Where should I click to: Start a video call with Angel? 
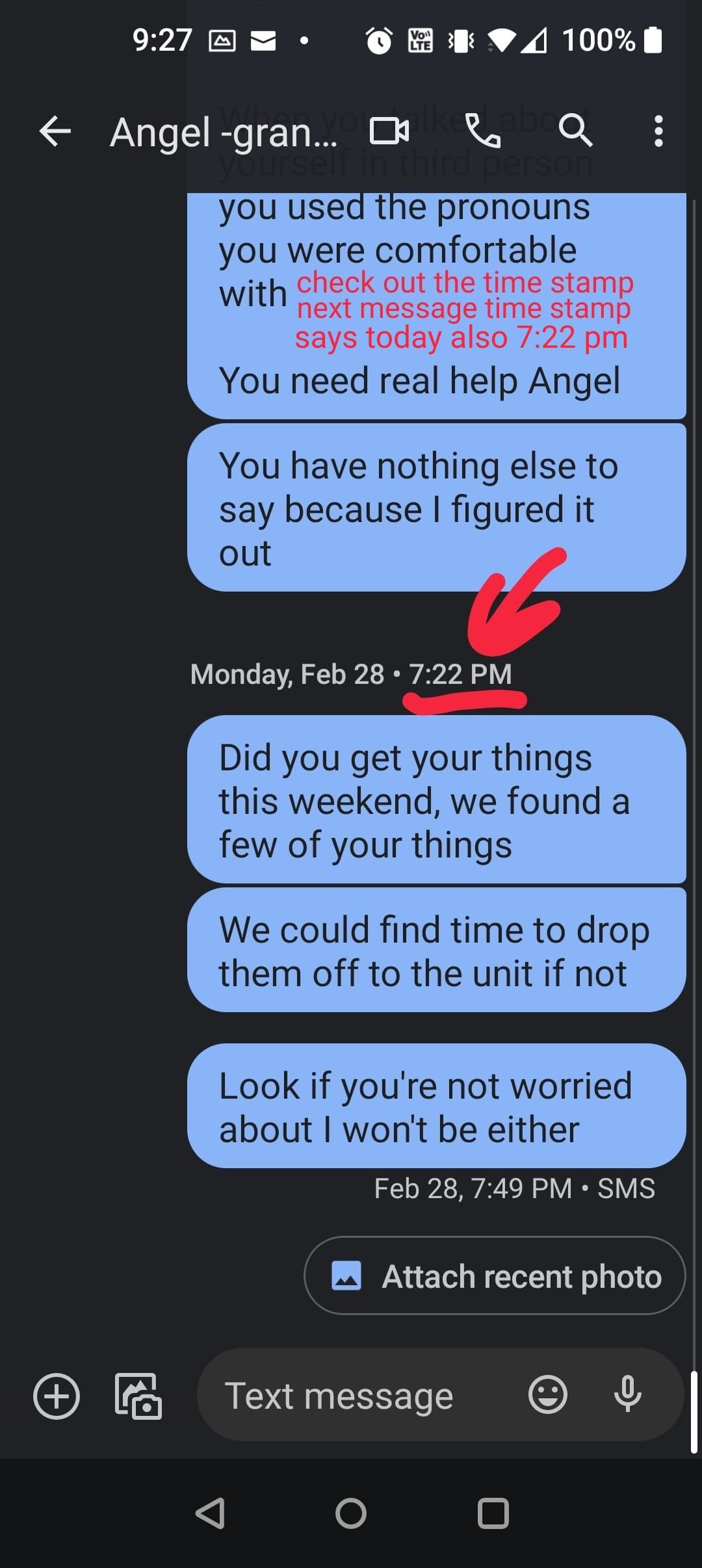point(389,131)
